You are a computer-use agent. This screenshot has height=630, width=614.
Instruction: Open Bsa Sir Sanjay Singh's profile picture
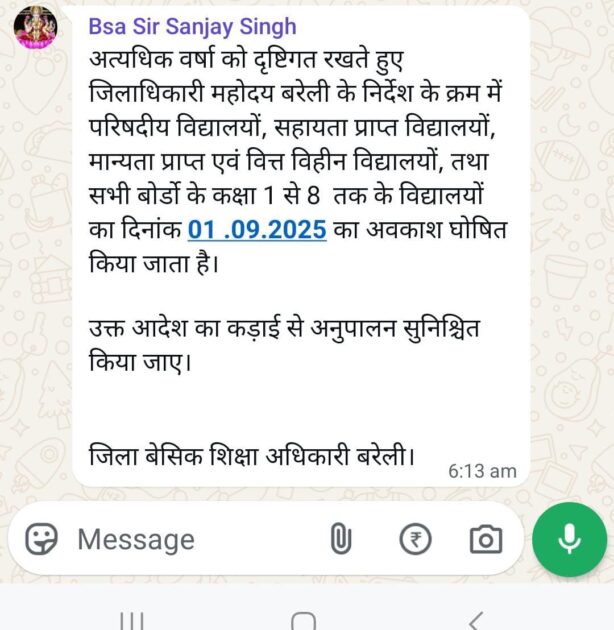[x=34, y=28]
